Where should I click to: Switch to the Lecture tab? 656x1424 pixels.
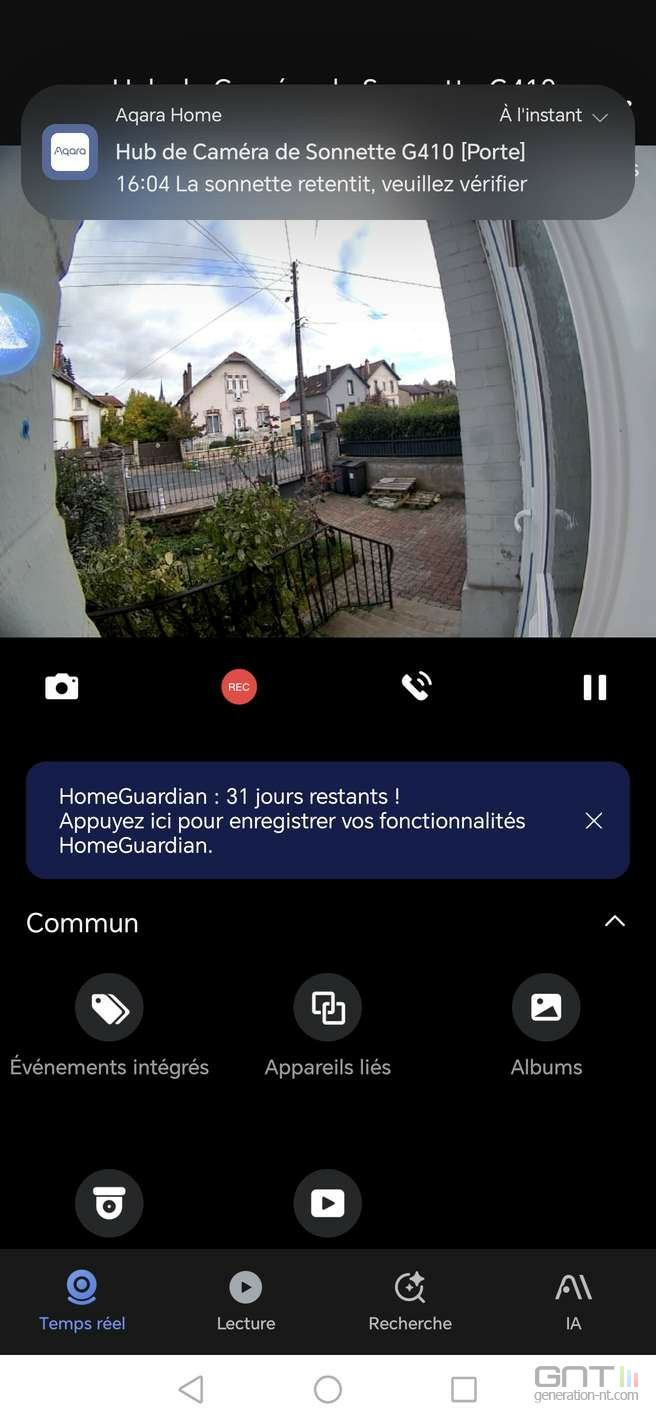[246, 1300]
